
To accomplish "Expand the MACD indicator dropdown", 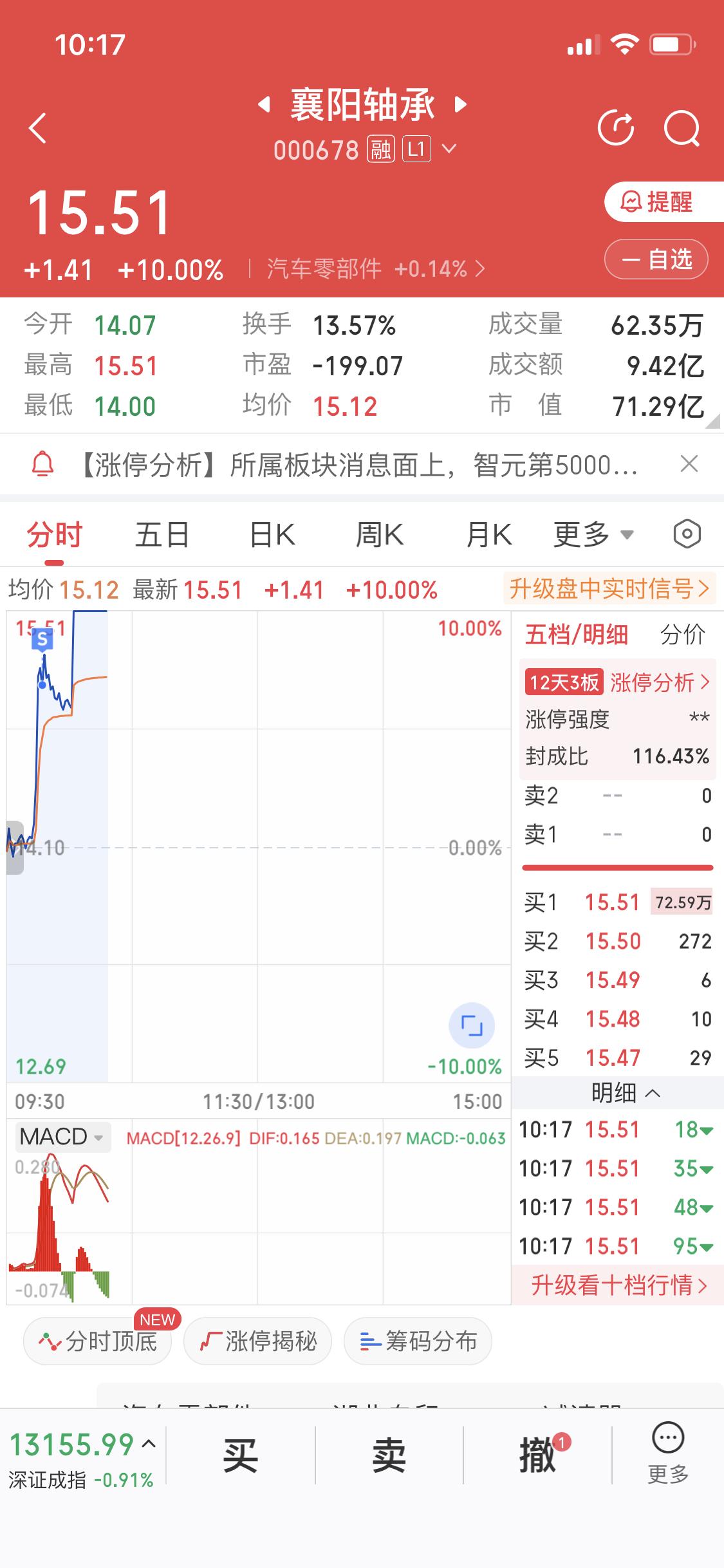I will (x=62, y=1136).
